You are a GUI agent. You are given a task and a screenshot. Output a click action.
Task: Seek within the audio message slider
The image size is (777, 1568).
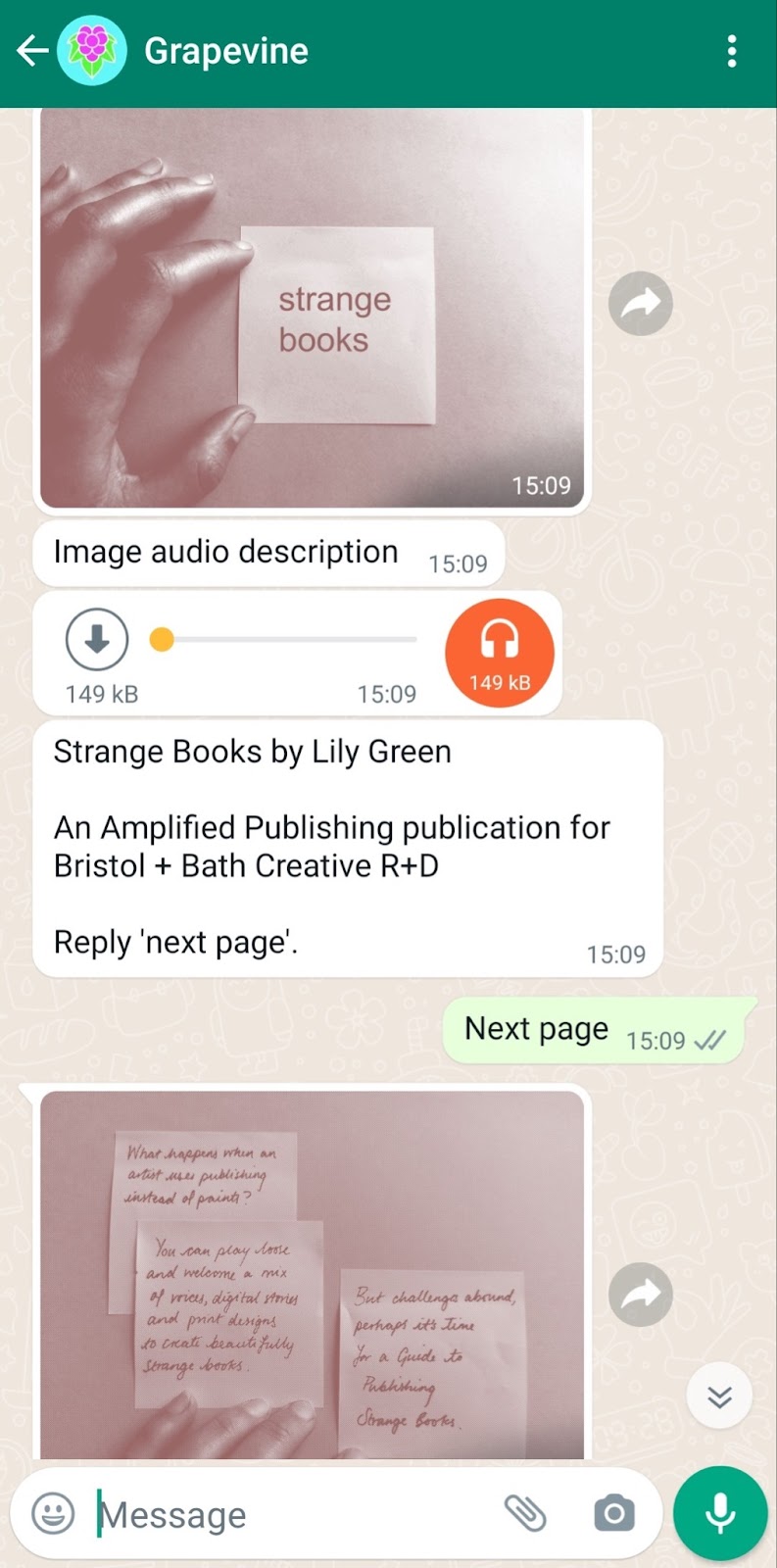(289, 640)
